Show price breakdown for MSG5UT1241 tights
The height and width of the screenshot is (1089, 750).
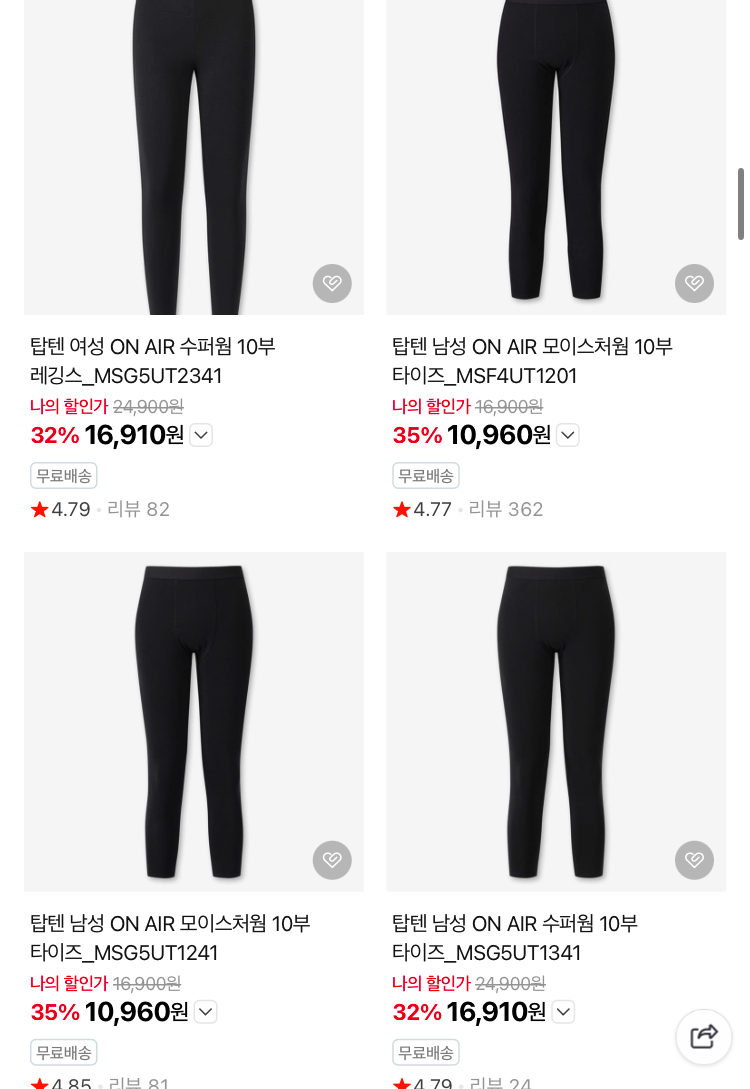click(x=206, y=1012)
